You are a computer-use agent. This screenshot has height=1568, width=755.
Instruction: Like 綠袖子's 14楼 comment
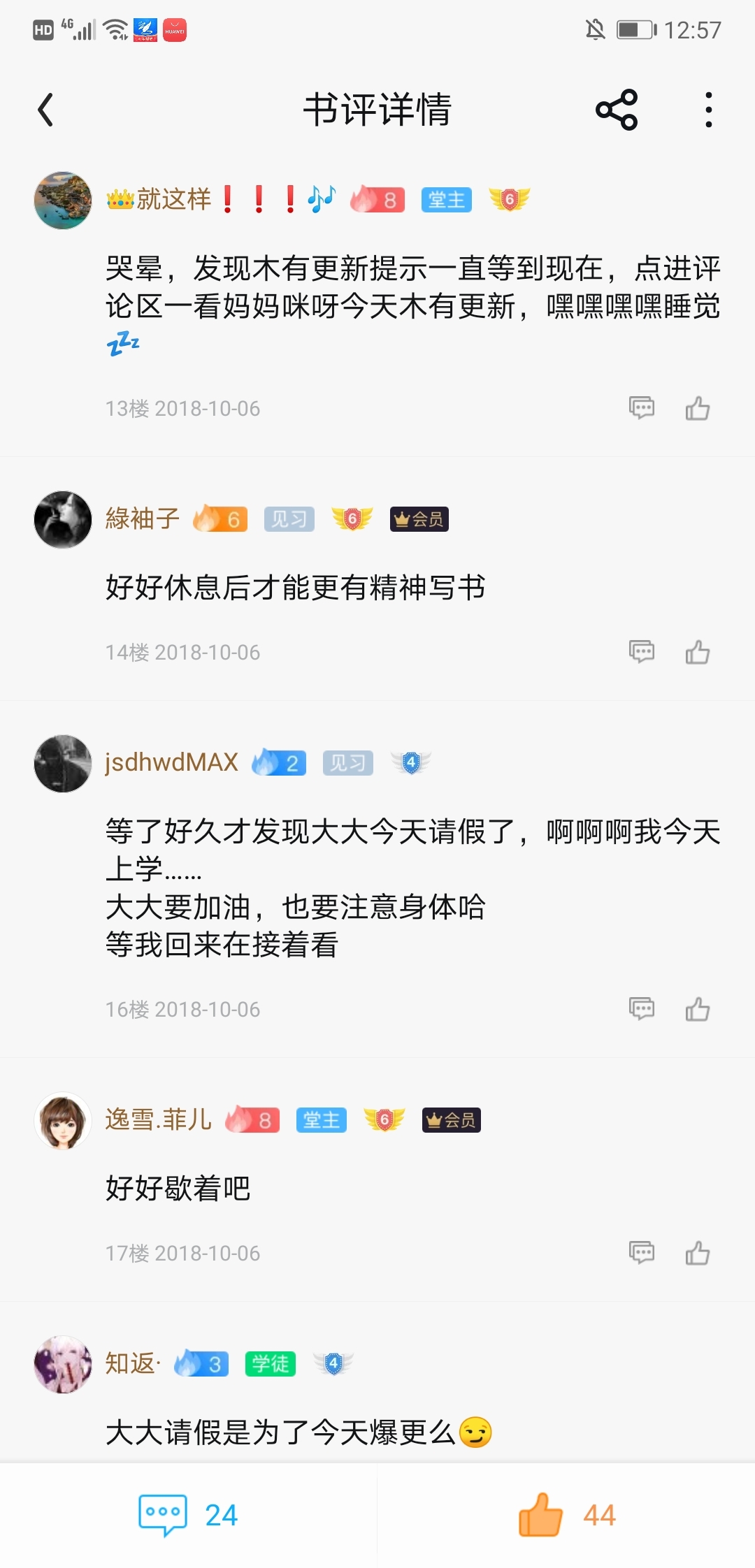click(x=697, y=652)
